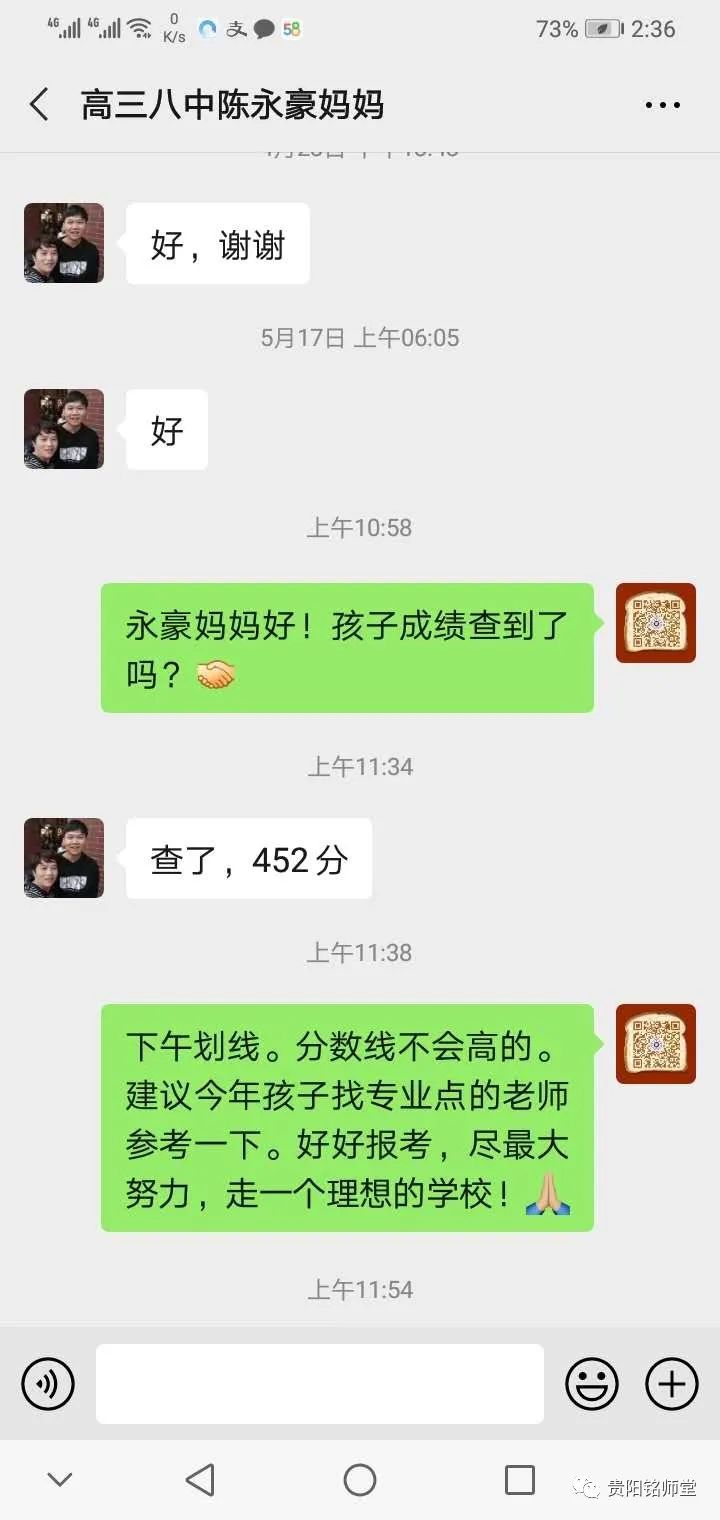Open the emoji sticker panel
The height and width of the screenshot is (1520, 720).
592,1384
